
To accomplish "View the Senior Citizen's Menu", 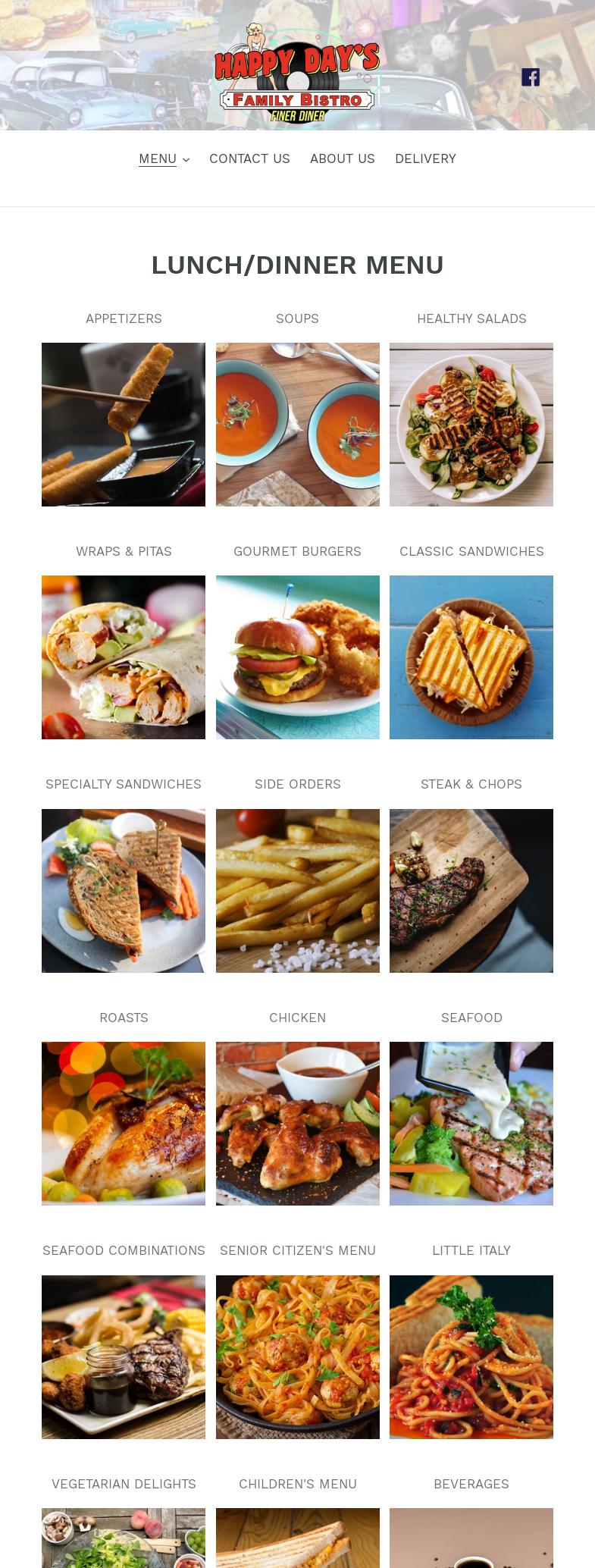I will coord(298,1356).
